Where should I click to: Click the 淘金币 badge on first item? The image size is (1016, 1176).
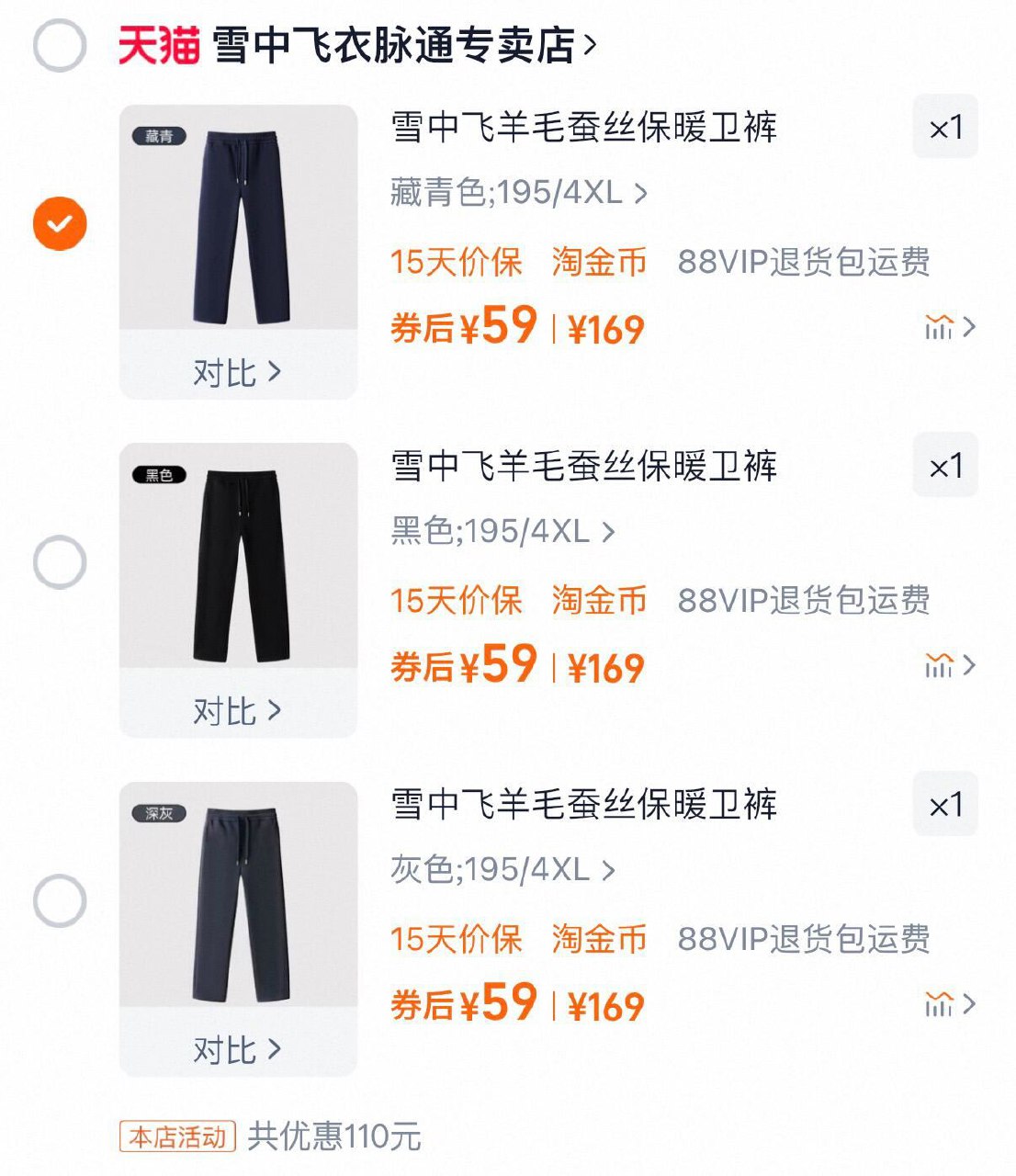click(600, 263)
